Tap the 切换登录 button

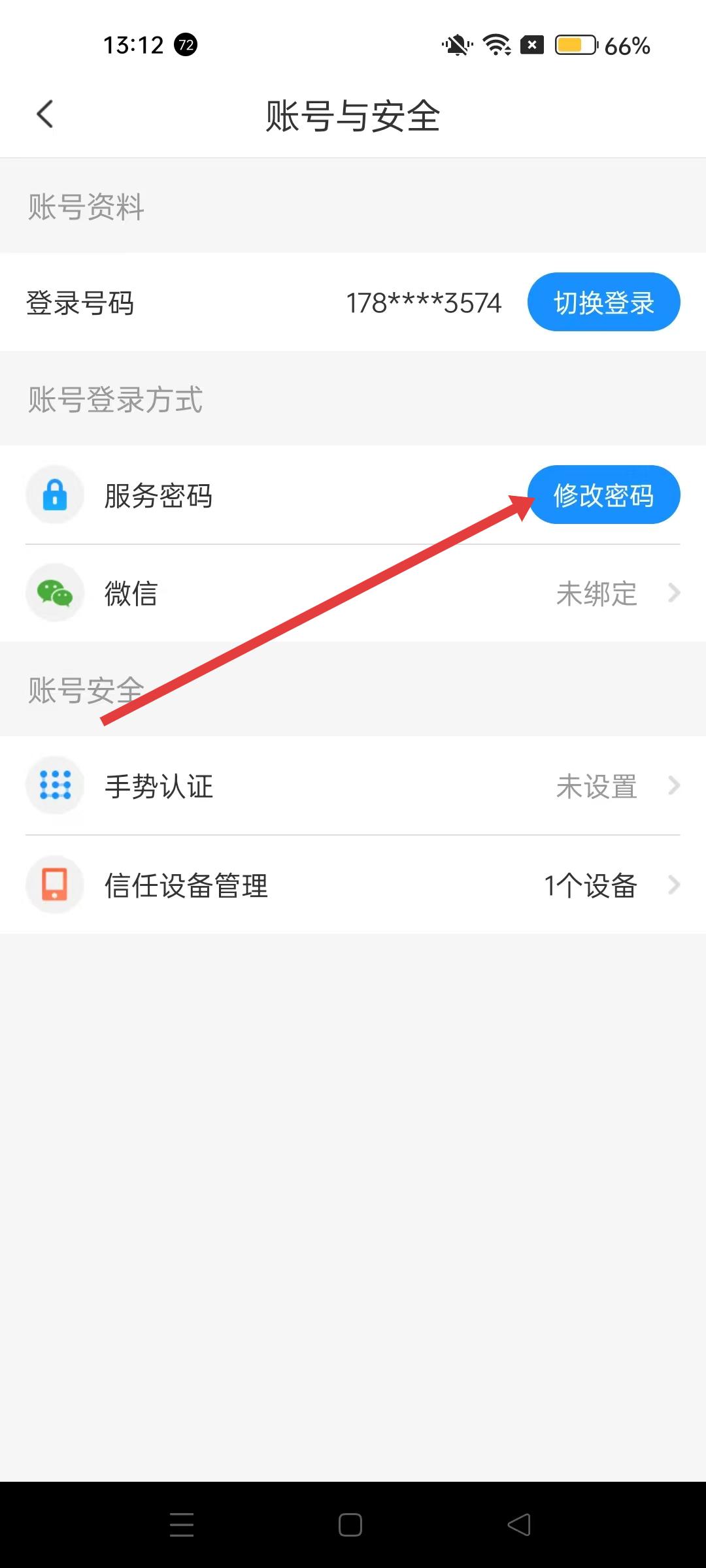[603, 302]
